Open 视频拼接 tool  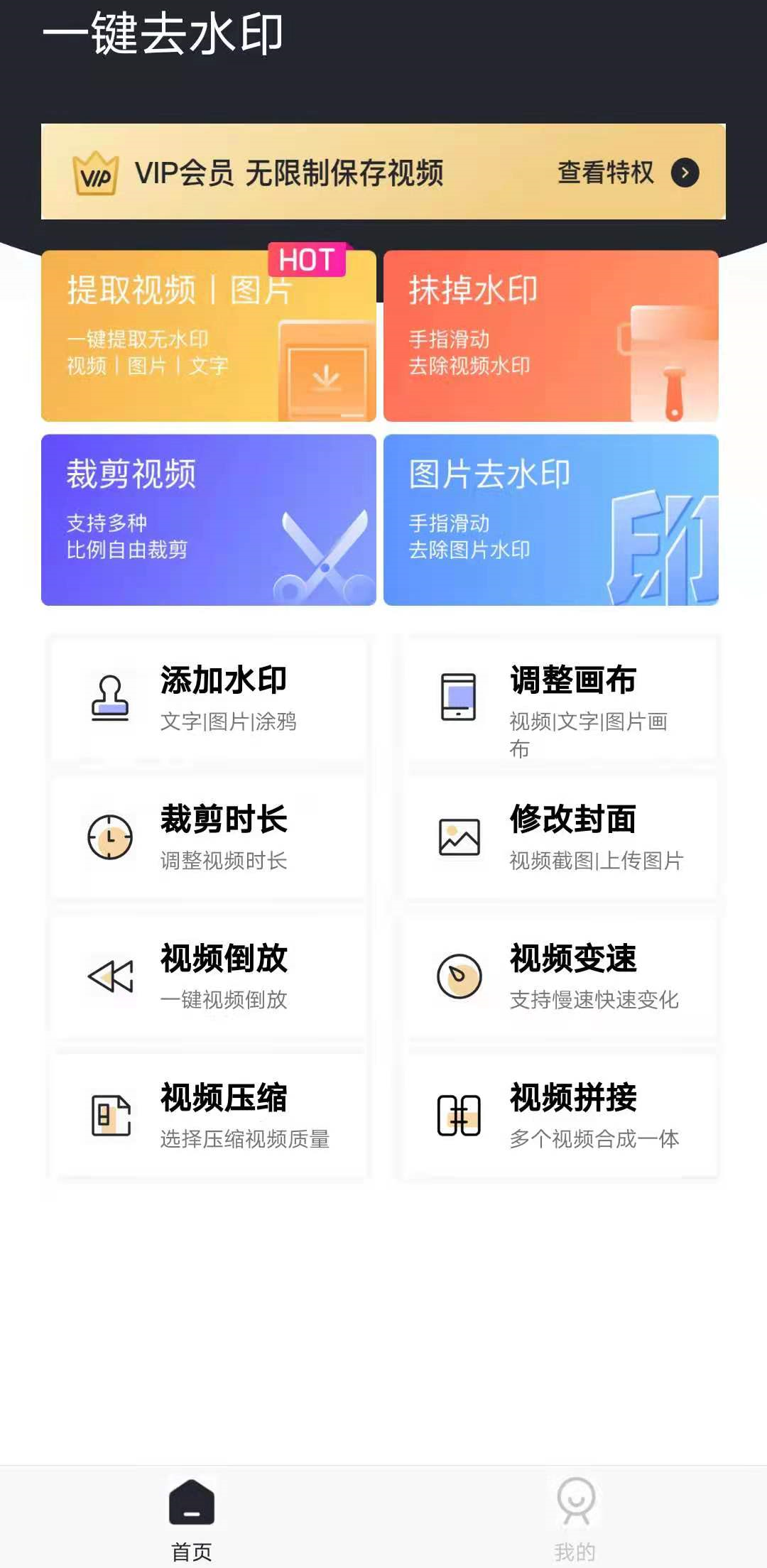[560, 1116]
